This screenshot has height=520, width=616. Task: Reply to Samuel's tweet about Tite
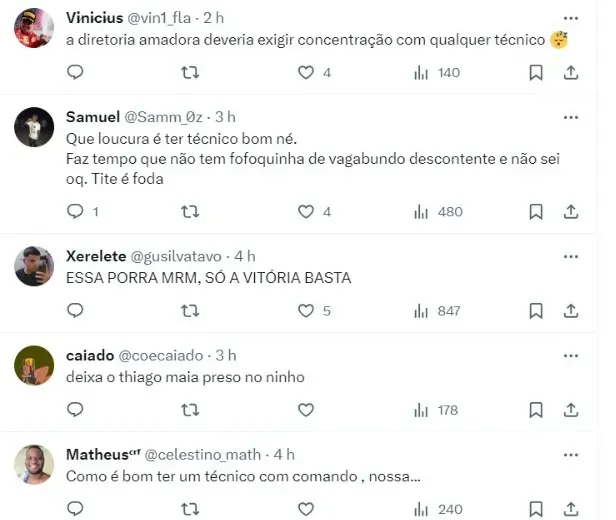[75, 211]
